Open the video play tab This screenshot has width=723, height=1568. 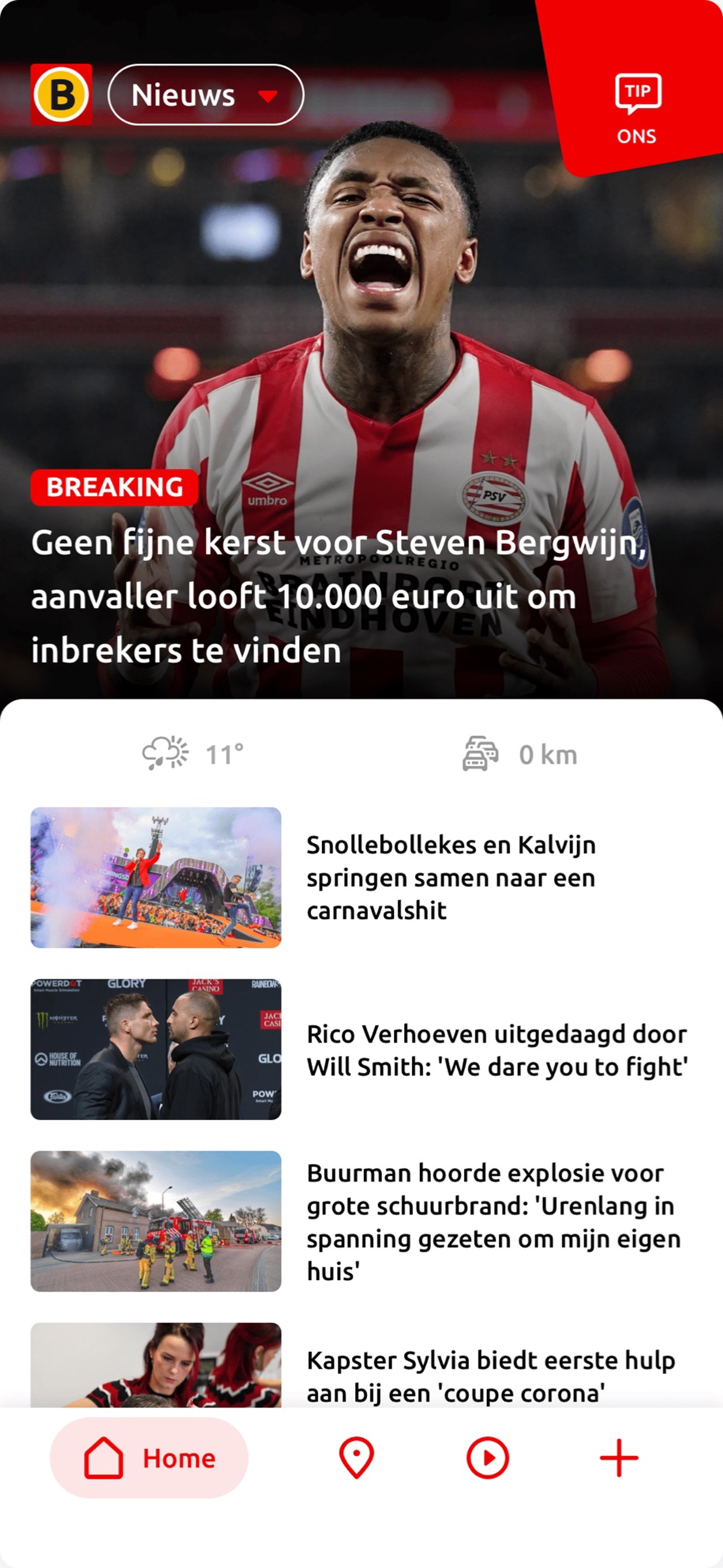(x=487, y=1458)
